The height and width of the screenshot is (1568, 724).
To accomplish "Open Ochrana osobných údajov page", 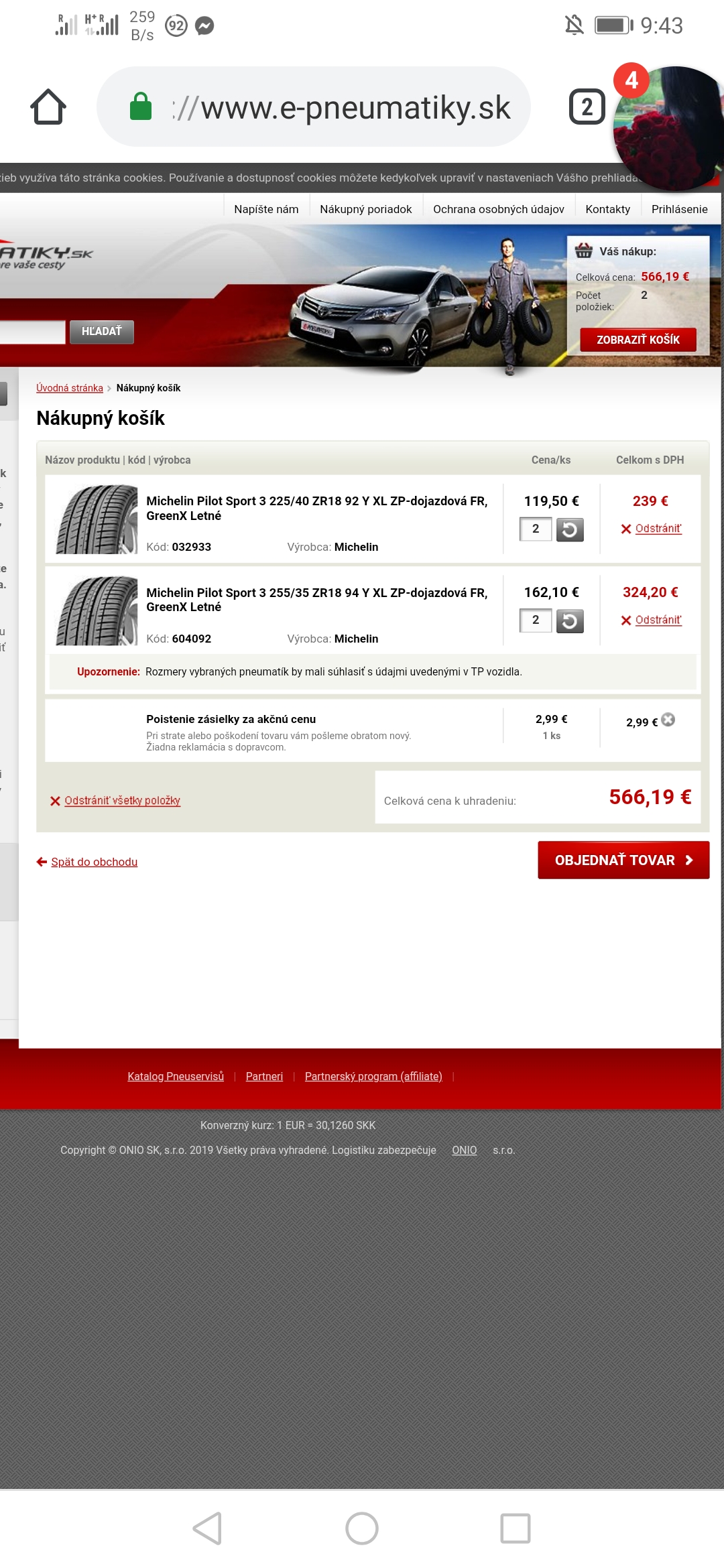I will (498, 209).
